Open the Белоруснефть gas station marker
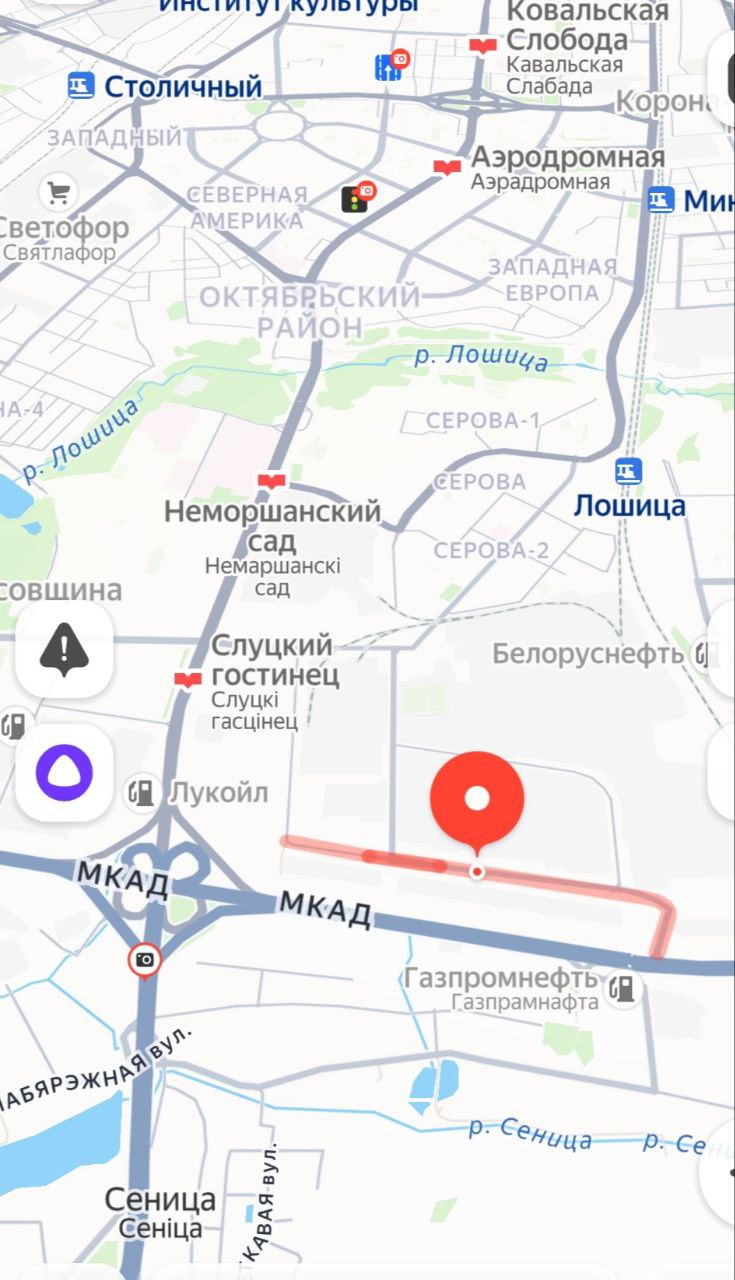The width and height of the screenshot is (735, 1280). tap(704, 655)
